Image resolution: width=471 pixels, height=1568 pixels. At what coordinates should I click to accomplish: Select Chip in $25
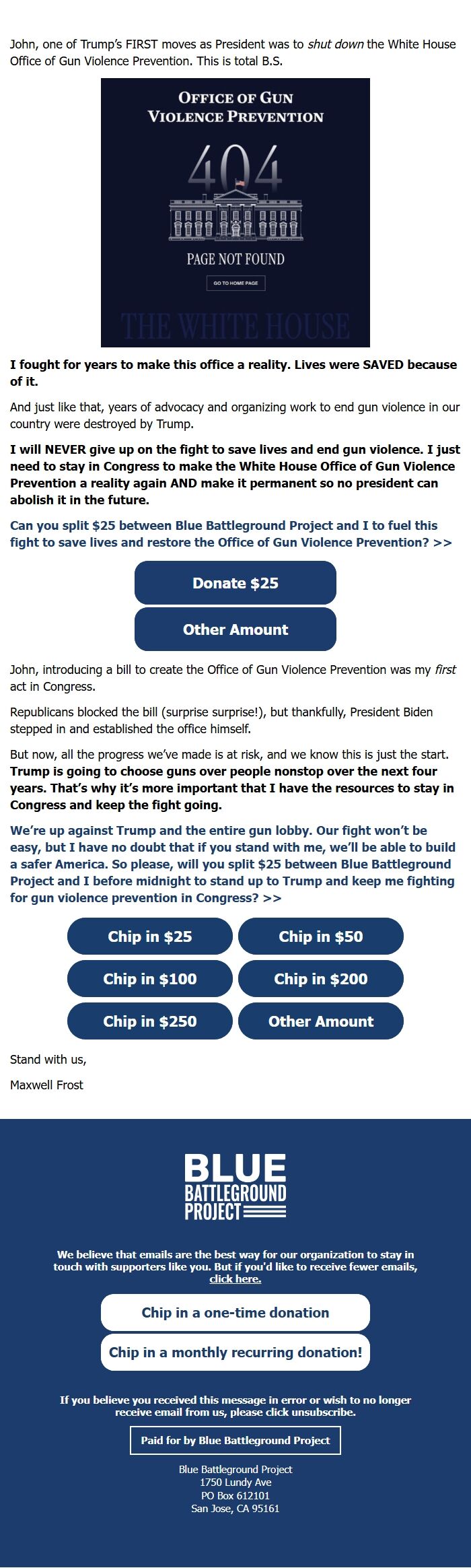click(x=150, y=936)
